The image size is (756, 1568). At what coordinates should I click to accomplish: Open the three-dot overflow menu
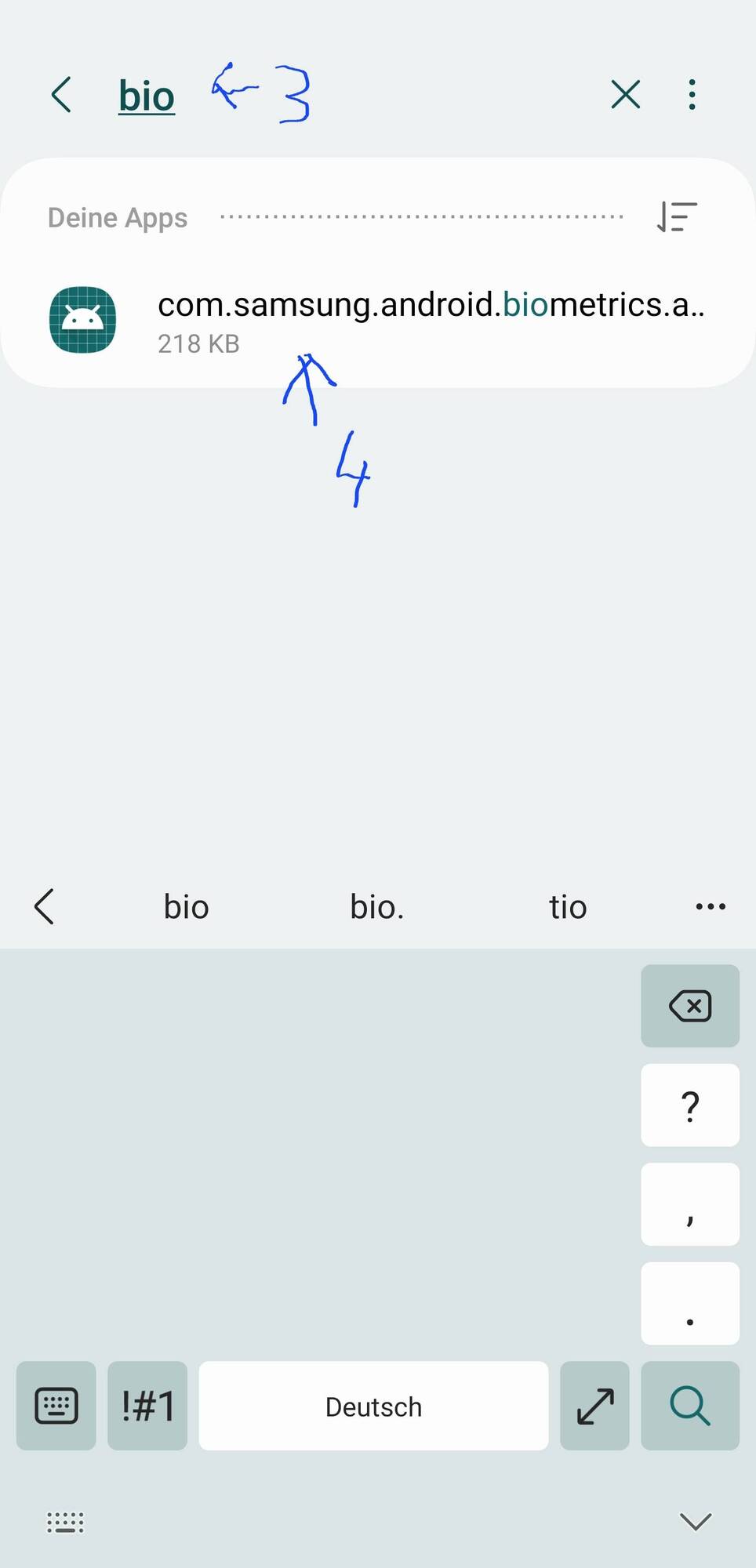tap(692, 95)
